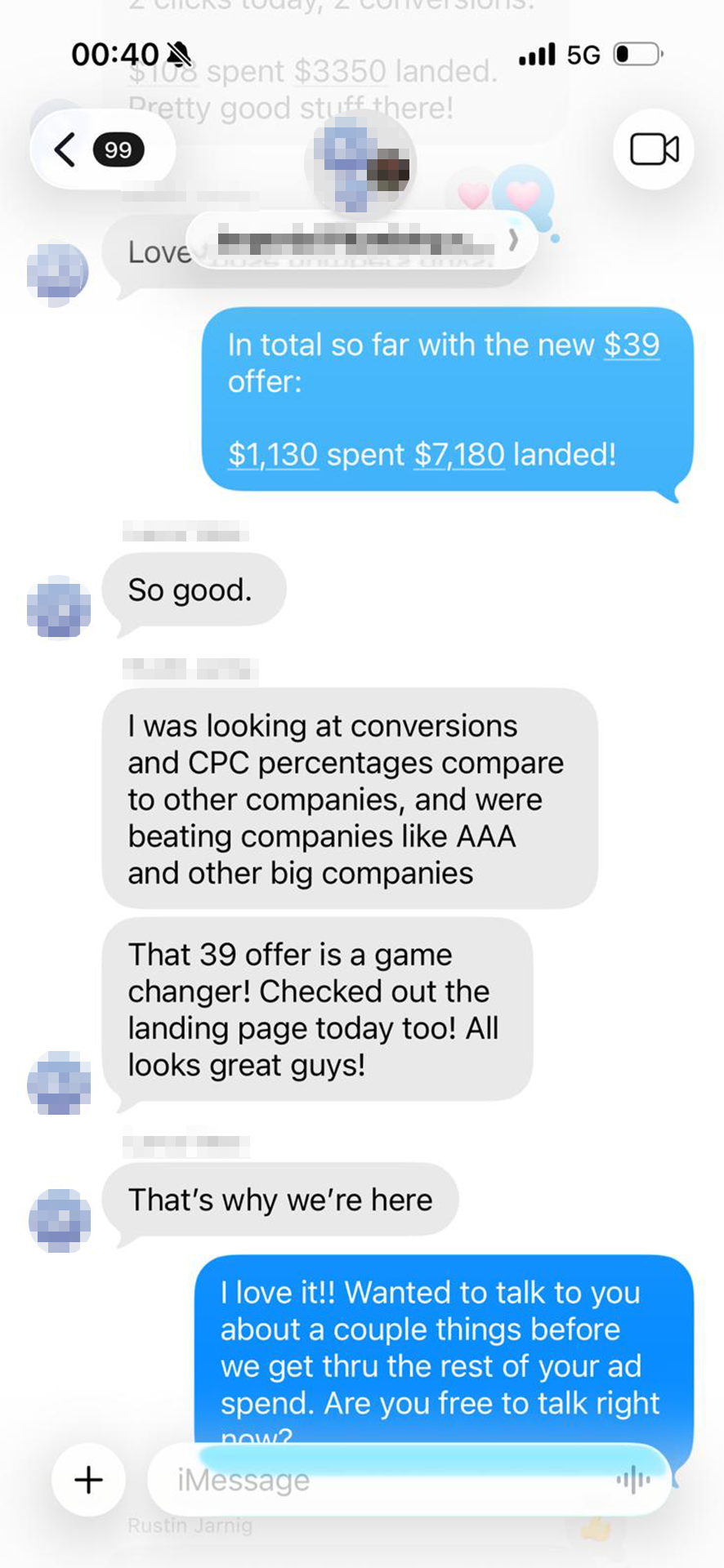The height and width of the screenshot is (1568, 724).
Task: Tap the underlined $7,180 amount
Action: pyautogui.click(x=459, y=454)
